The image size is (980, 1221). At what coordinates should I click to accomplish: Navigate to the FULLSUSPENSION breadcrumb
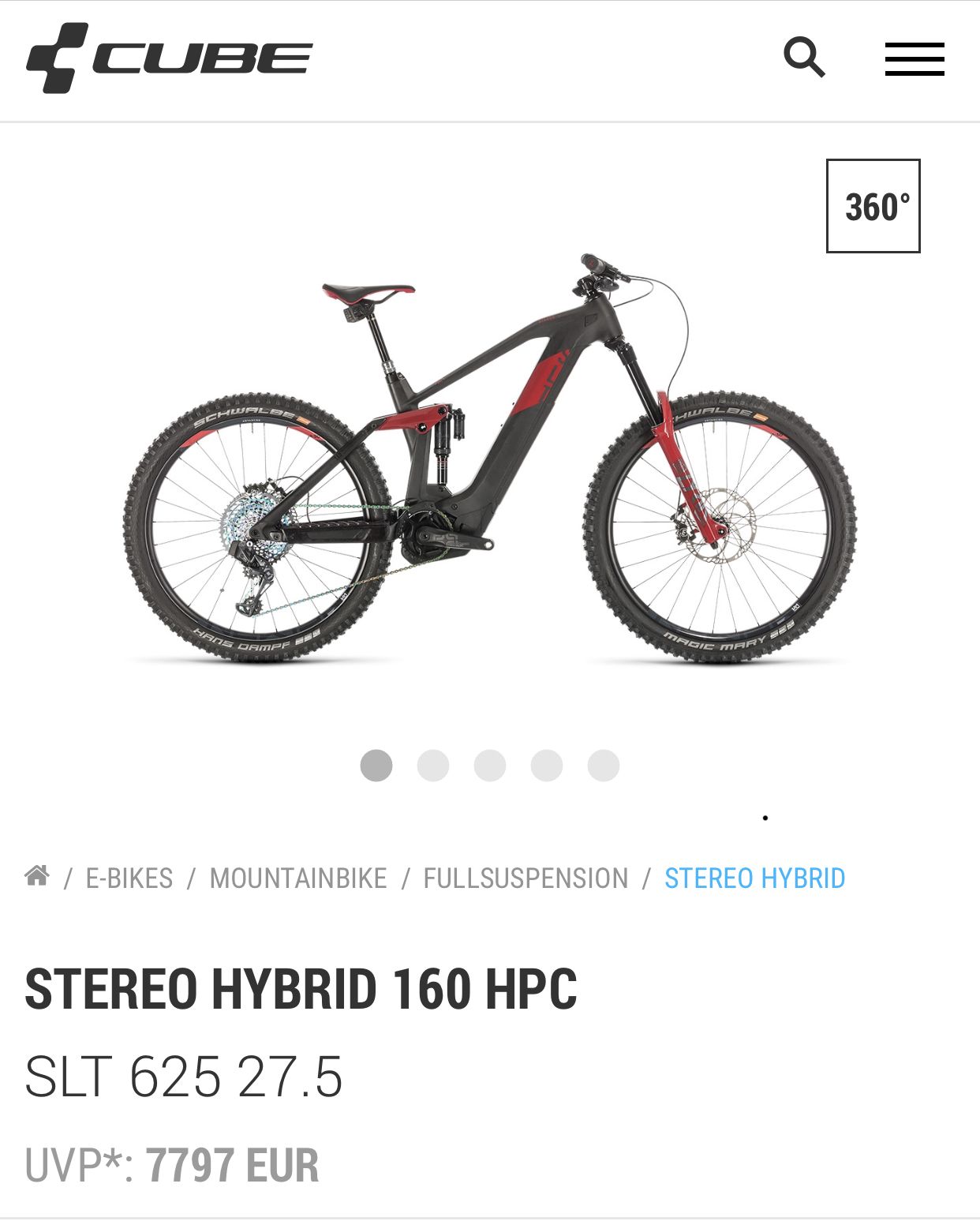pos(526,878)
